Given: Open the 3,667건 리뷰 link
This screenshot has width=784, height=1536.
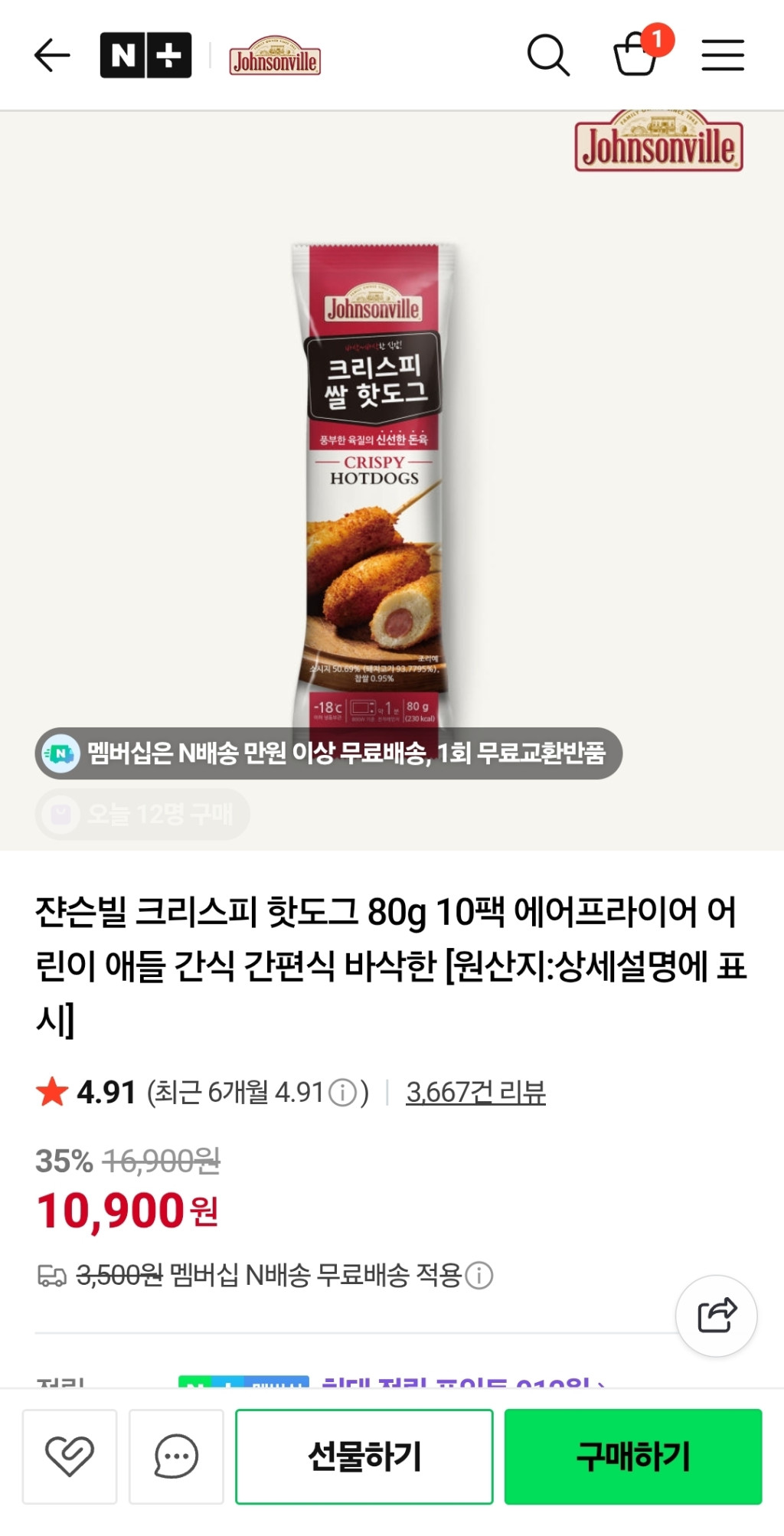Looking at the screenshot, I should tap(475, 1092).
